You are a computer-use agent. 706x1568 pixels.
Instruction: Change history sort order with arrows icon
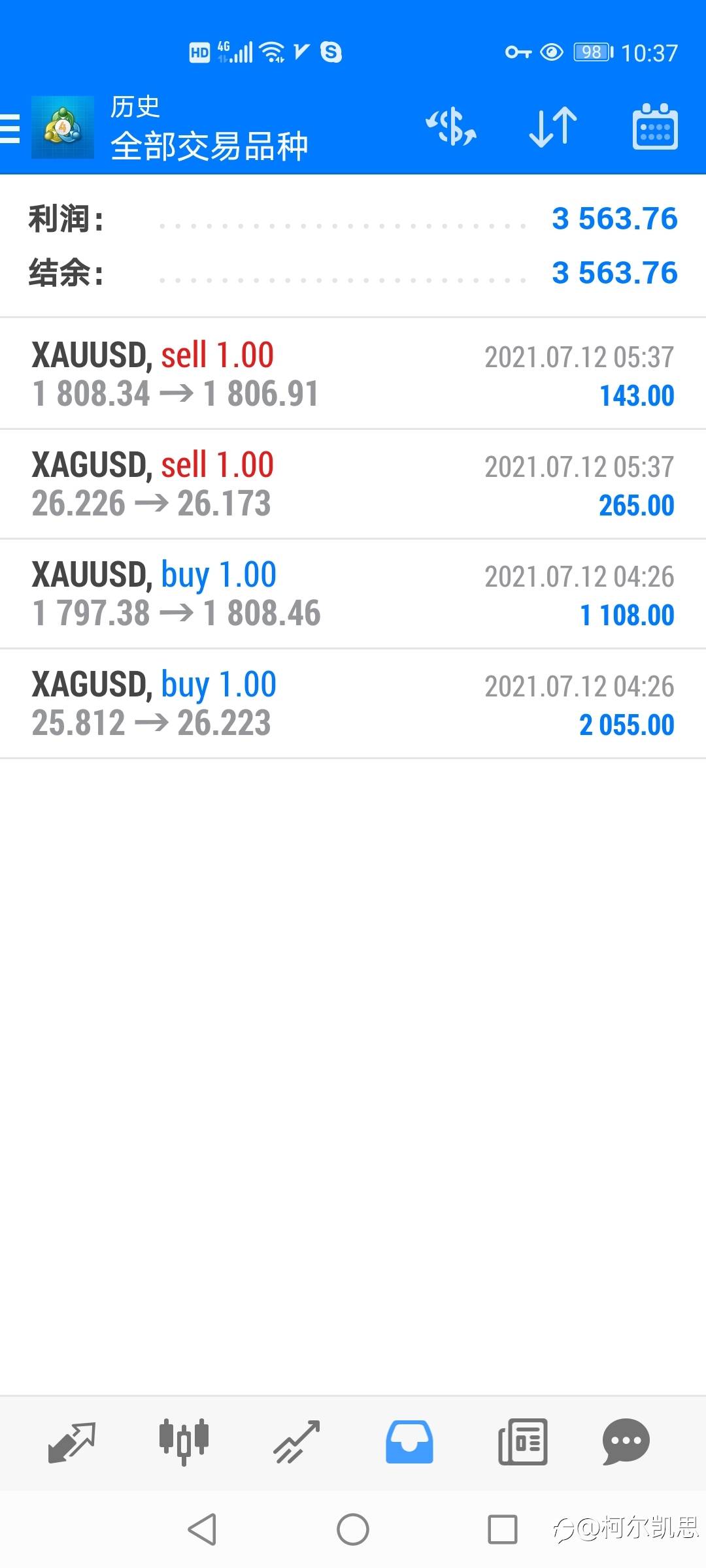click(553, 127)
